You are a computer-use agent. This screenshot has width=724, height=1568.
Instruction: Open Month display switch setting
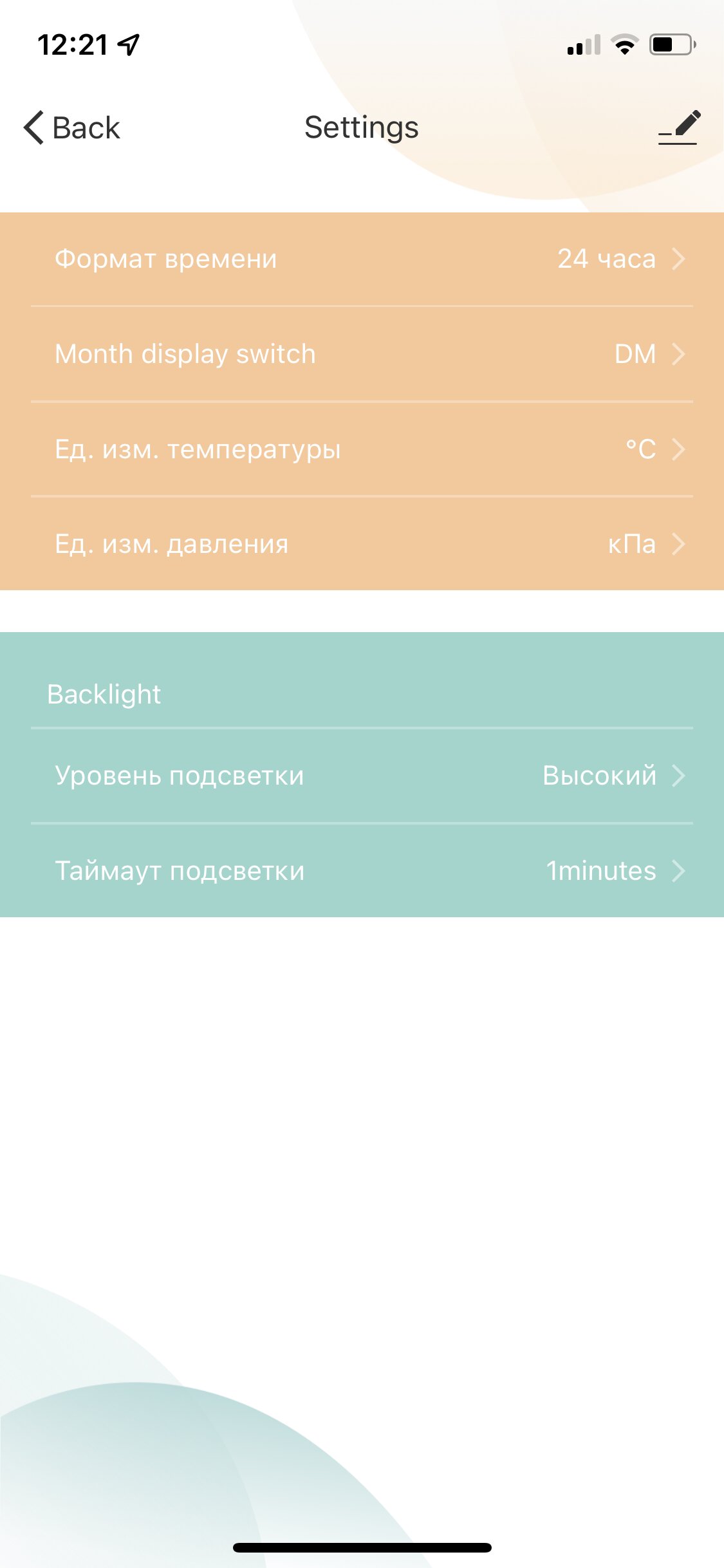(x=362, y=354)
